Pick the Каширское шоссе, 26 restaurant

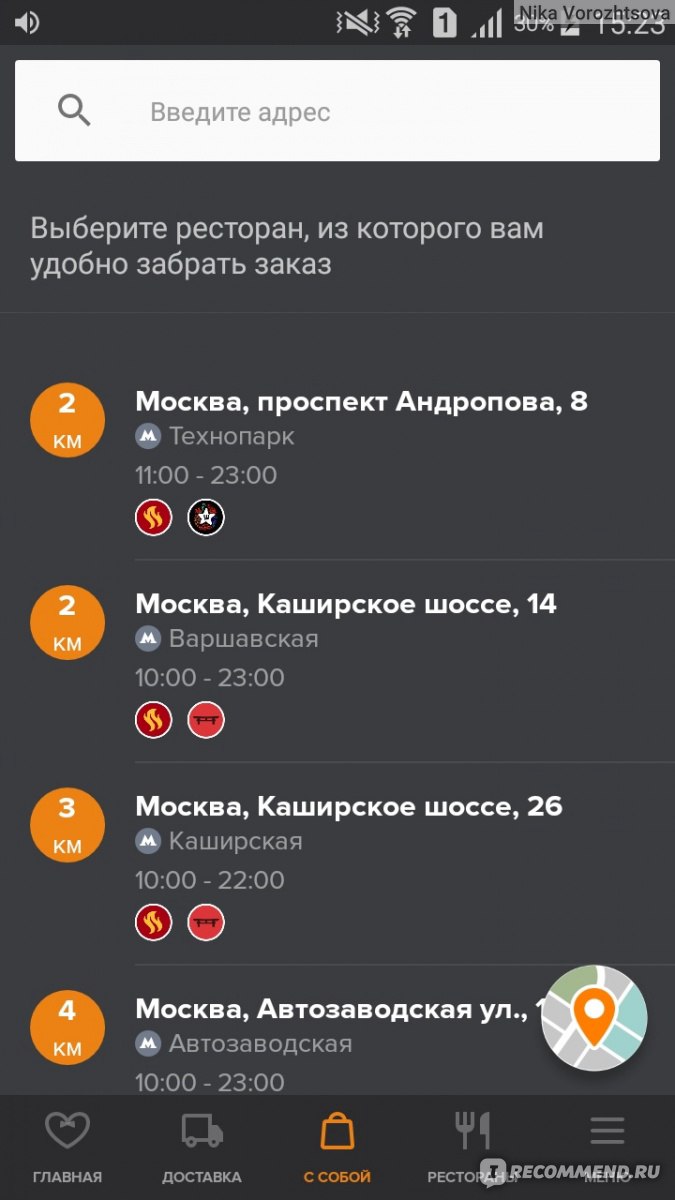pyautogui.click(x=337, y=863)
